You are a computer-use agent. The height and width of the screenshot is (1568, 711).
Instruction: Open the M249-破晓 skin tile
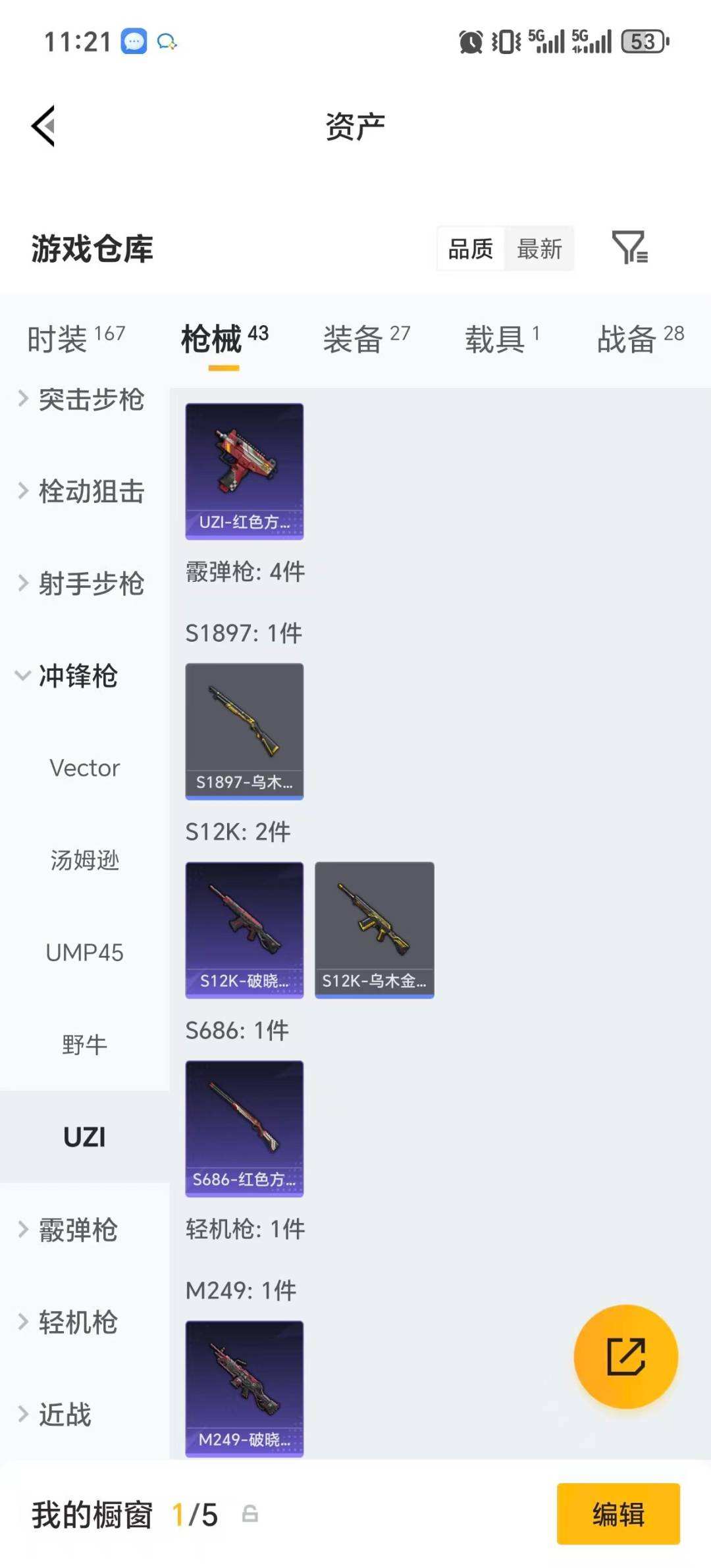click(244, 1388)
